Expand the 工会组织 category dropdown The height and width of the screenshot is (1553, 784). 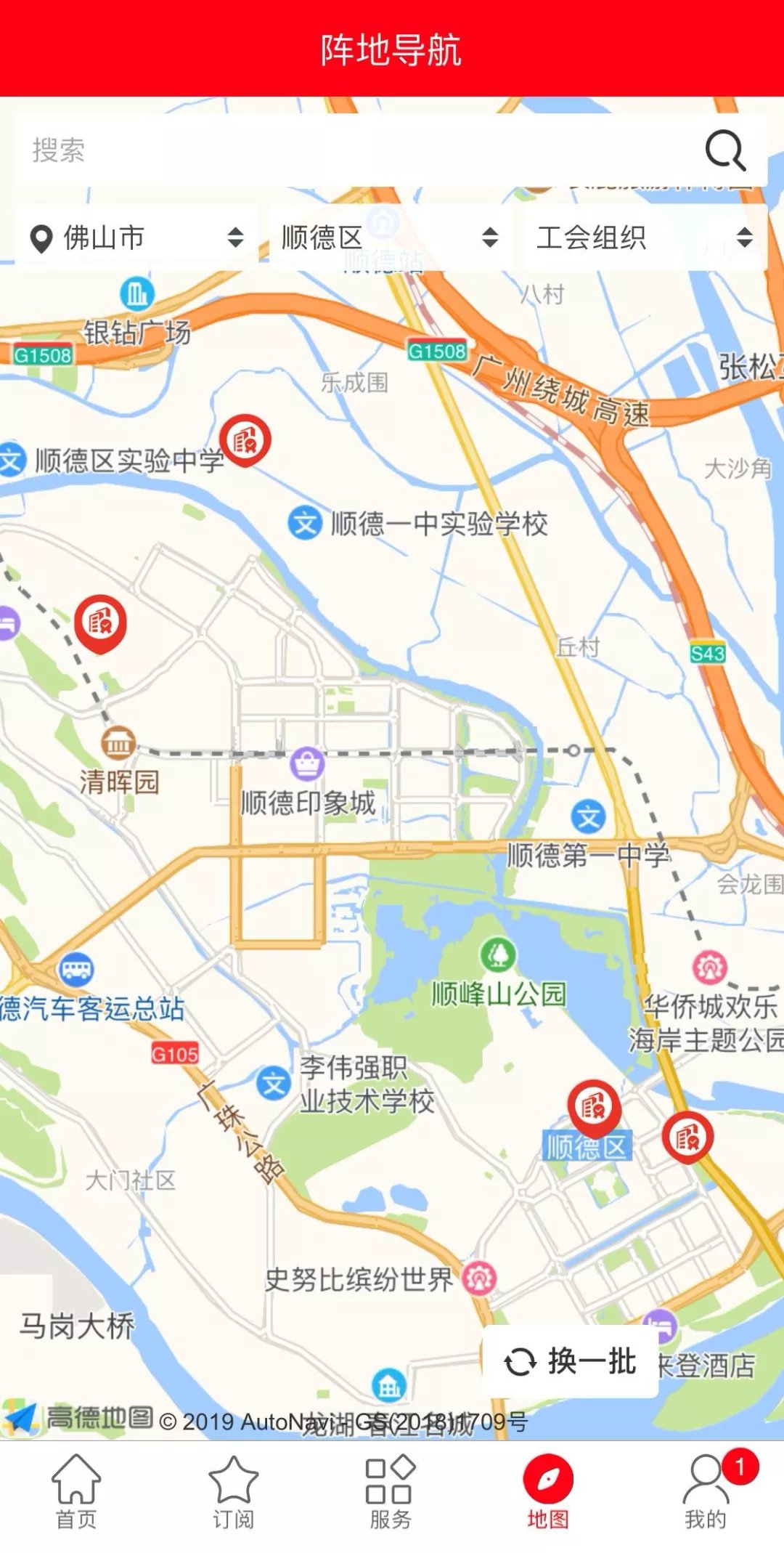(x=644, y=238)
